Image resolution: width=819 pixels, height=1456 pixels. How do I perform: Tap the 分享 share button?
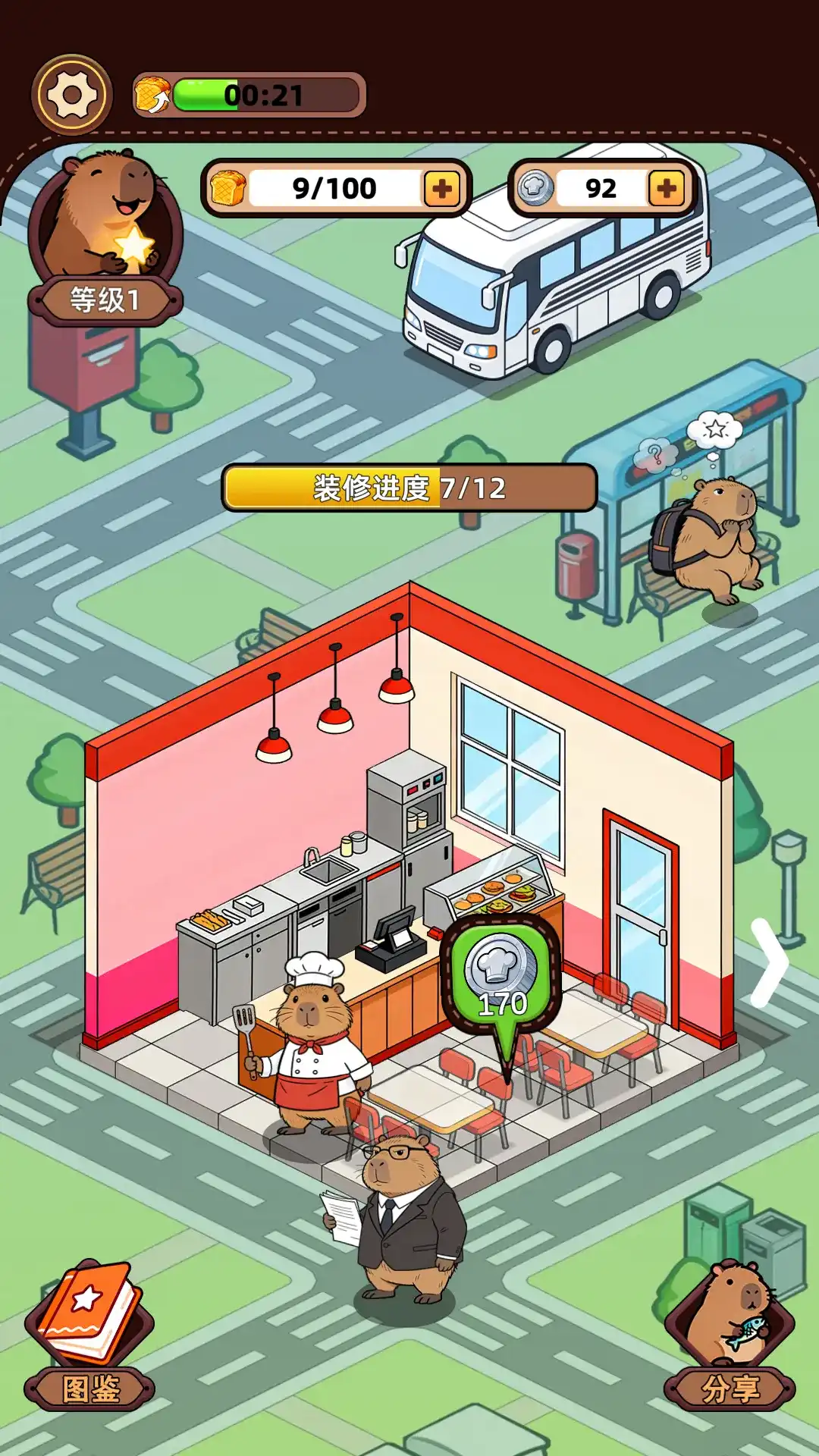point(730,1335)
